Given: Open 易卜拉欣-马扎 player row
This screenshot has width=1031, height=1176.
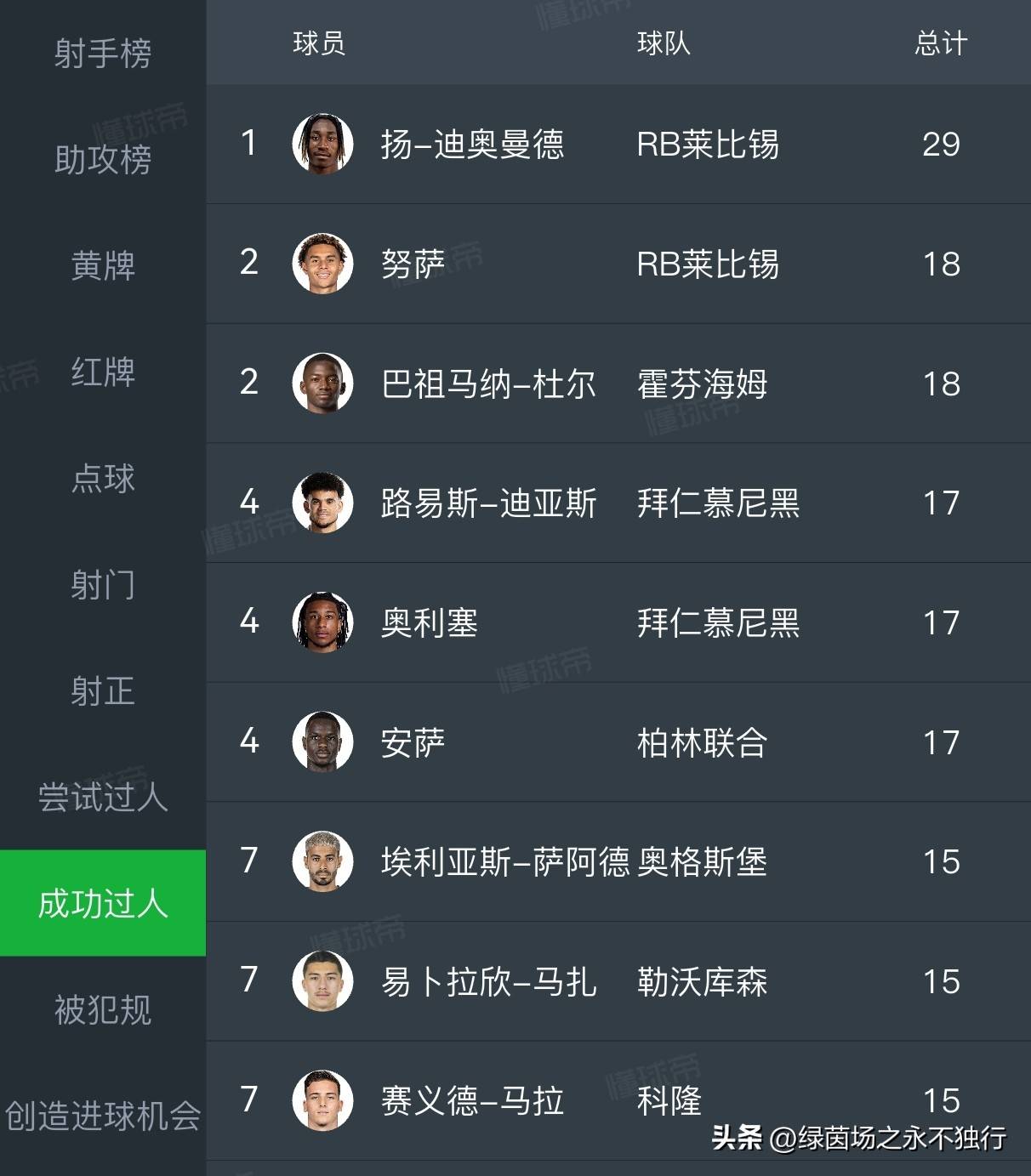Looking at the screenshot, I should click(488, 982).
